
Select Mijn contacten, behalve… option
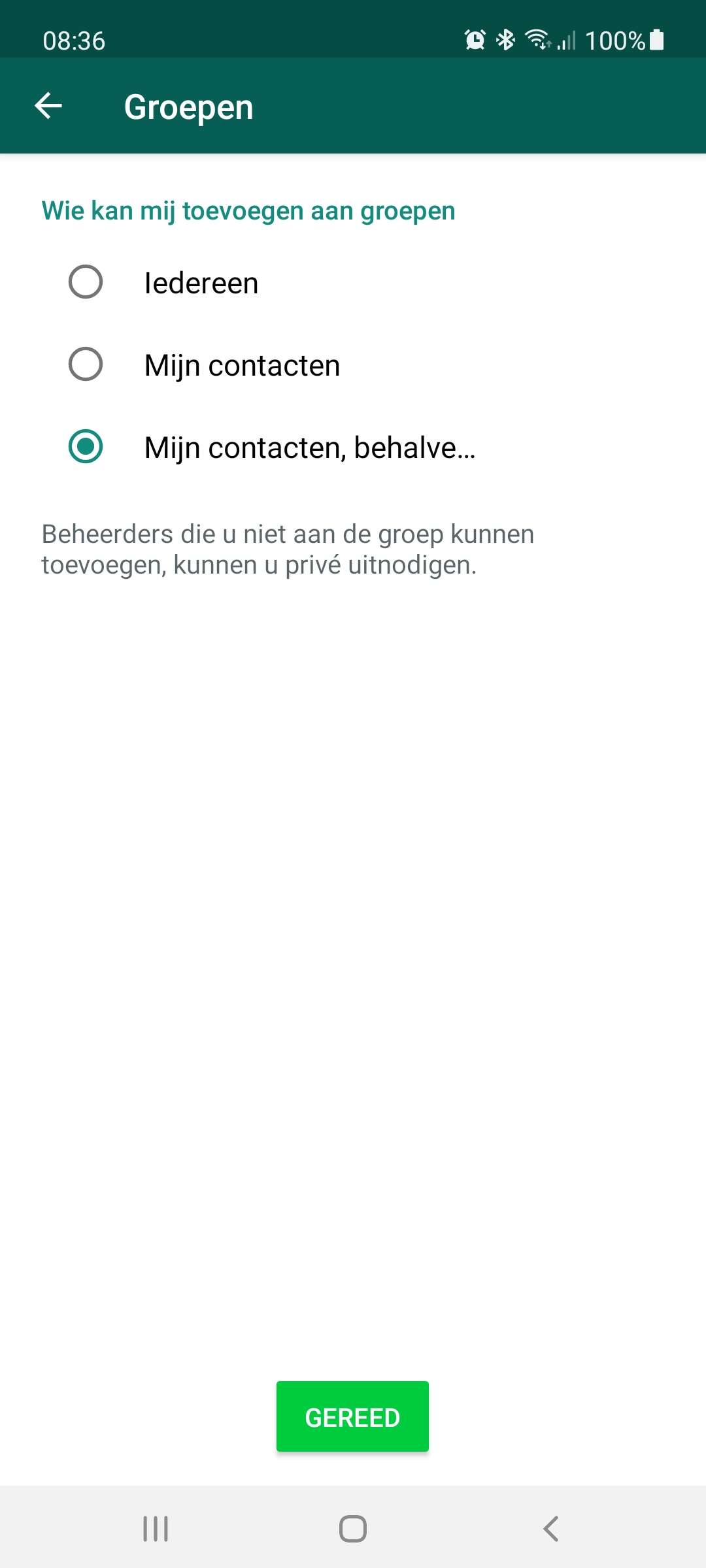coord(353,447)
